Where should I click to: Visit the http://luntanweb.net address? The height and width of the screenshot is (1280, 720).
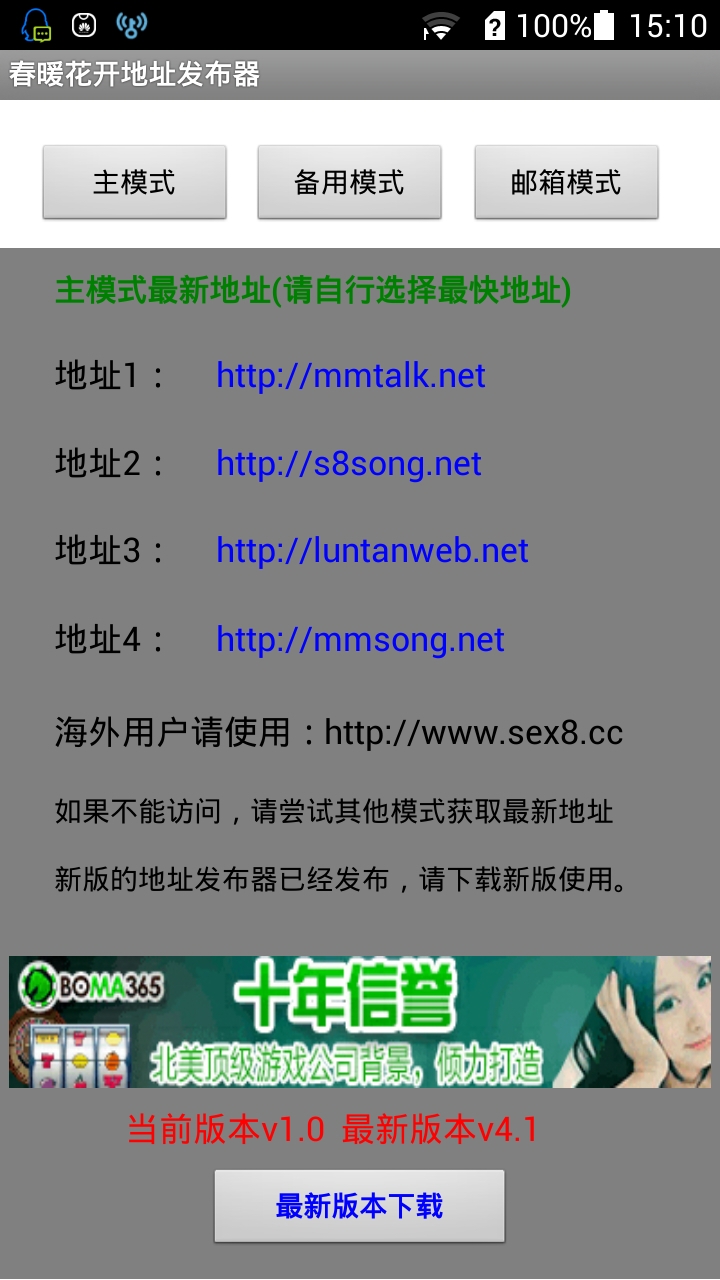click(372, 551)
